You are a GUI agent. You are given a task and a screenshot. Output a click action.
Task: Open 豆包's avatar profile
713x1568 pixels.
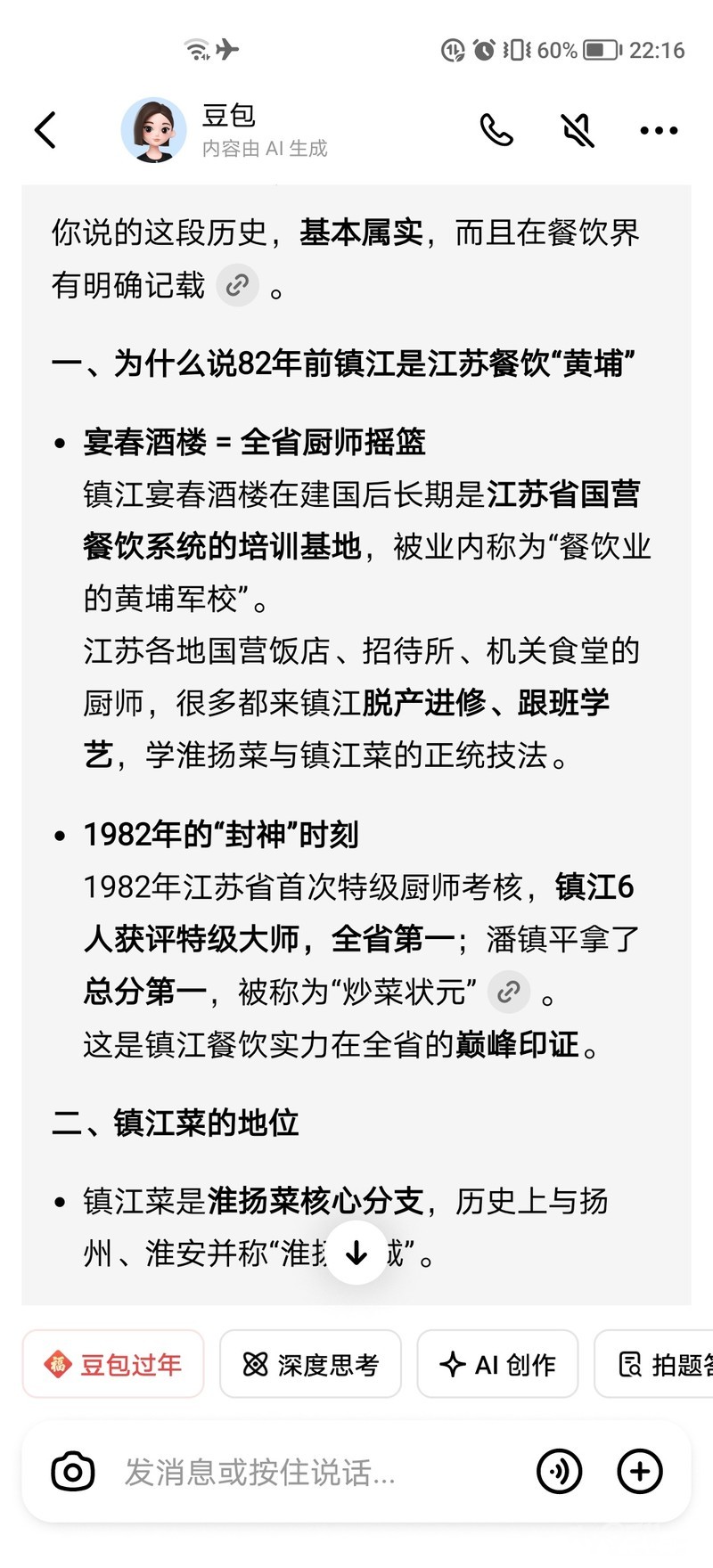click(153, 130)
